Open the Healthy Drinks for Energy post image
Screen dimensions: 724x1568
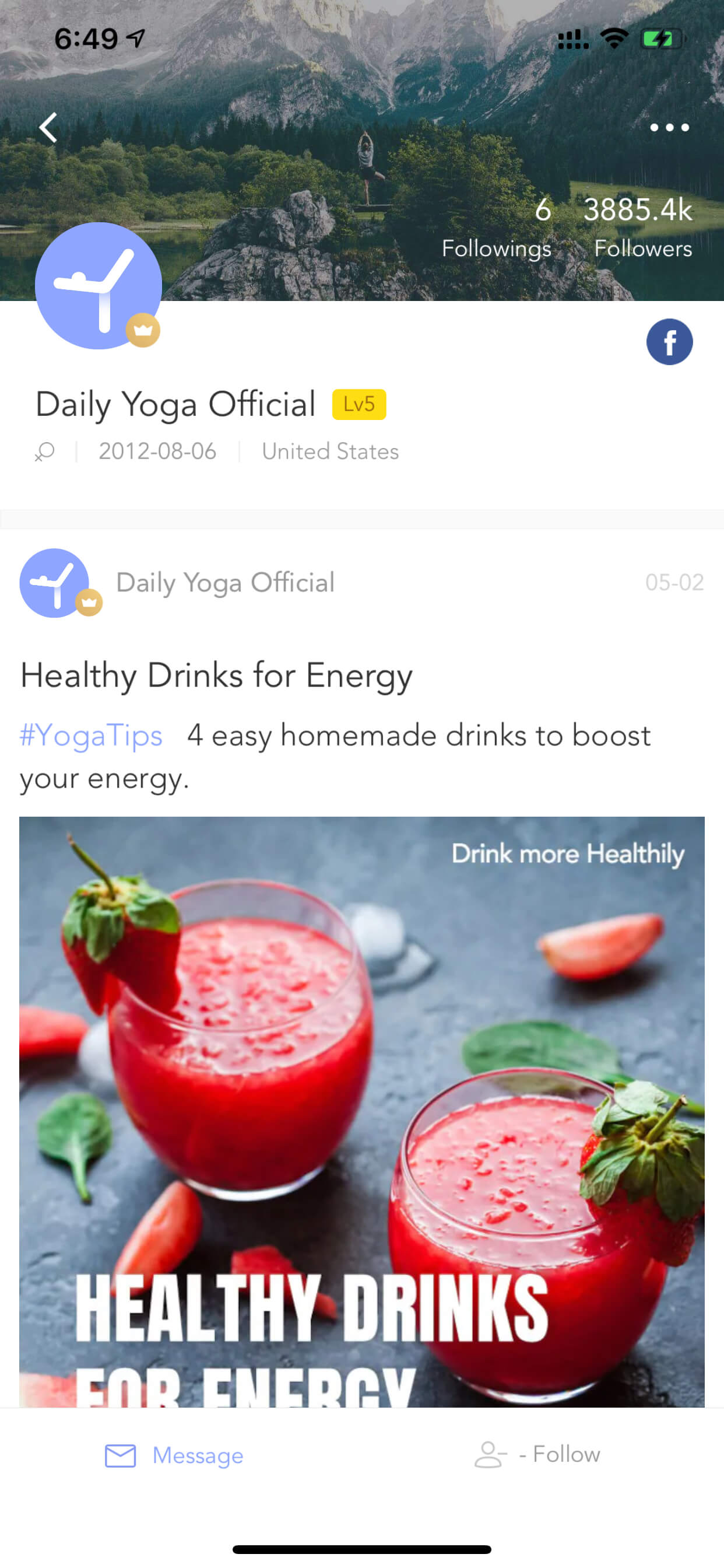pos(362,1111)
